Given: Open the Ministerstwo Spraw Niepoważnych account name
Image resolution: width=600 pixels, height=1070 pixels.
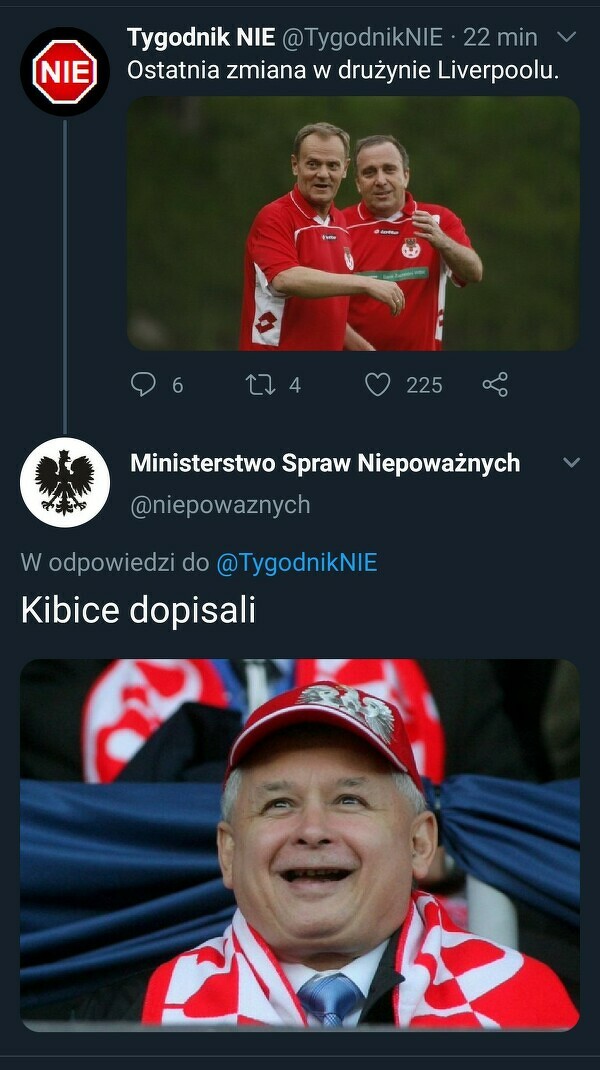Looking at the screenshot, I should click(325, 463).
